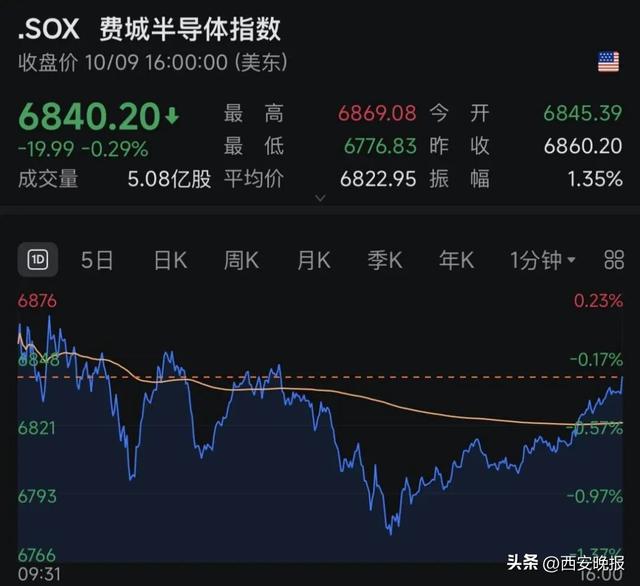Open the 1分钟 interval dropdown
Viewport: 640px width, 586px height.
pos(543,260)
